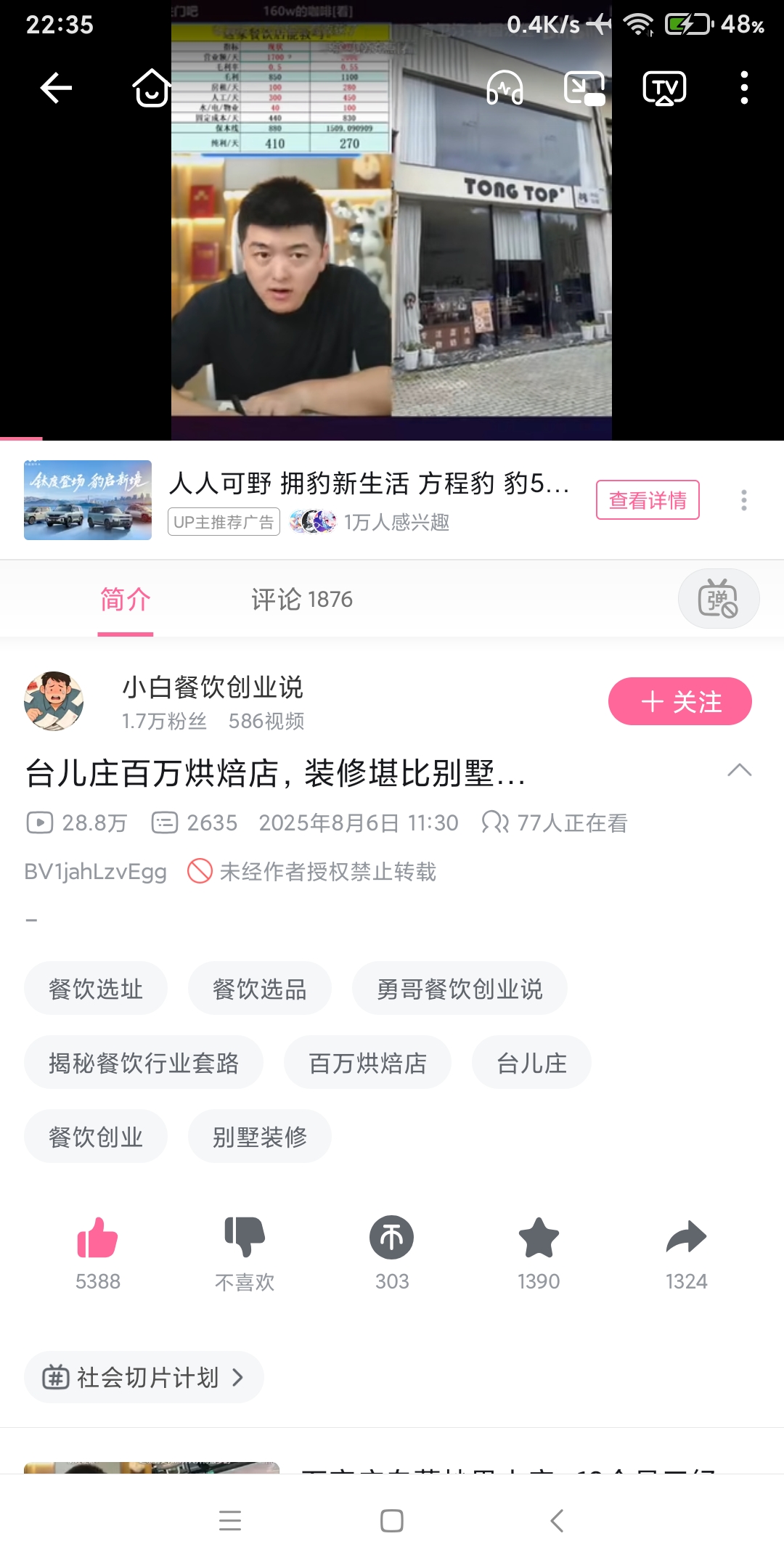Cast the video with the TV icon
The height and width of the screenshot is (1568, 784).
coord(664,89)
